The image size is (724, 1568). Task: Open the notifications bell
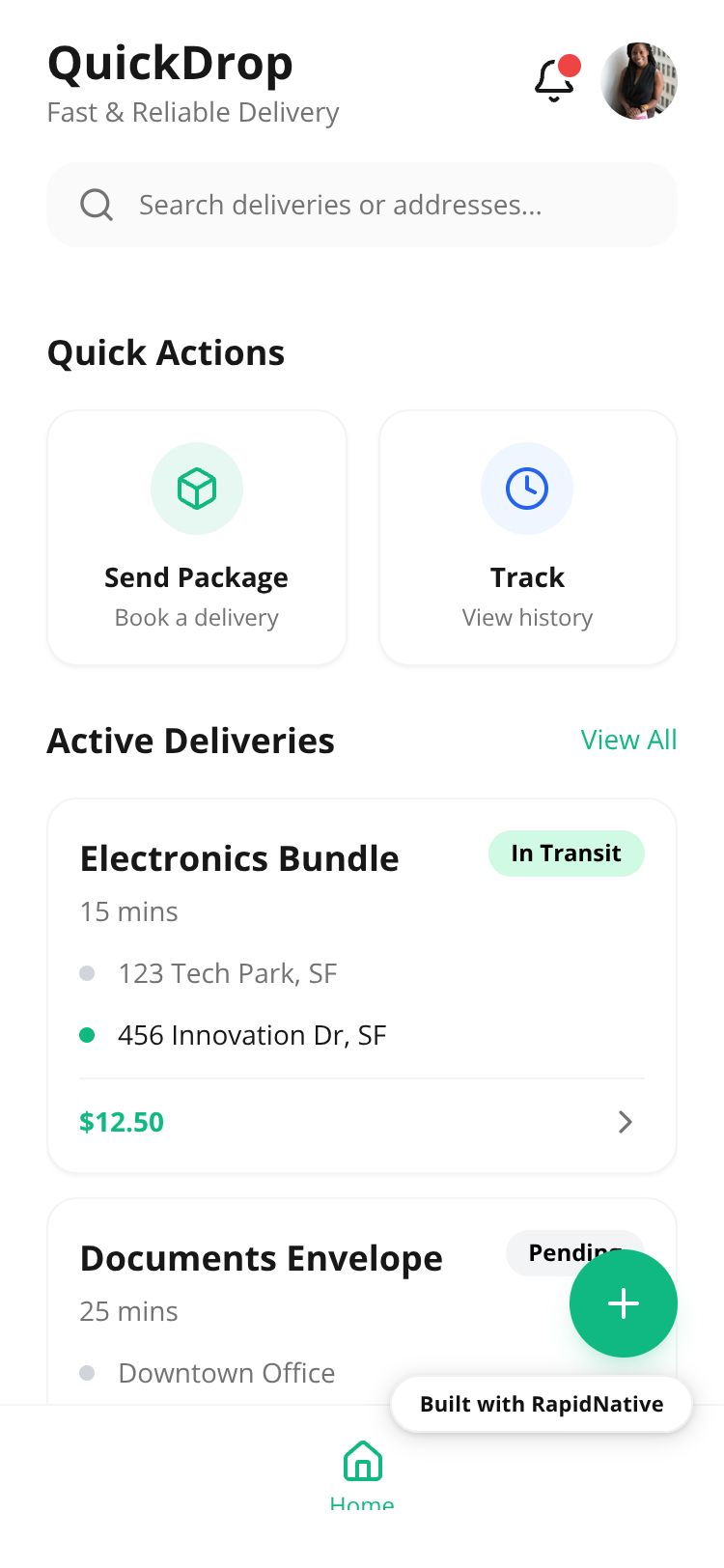pyautogui.click(x=555, y=80)
